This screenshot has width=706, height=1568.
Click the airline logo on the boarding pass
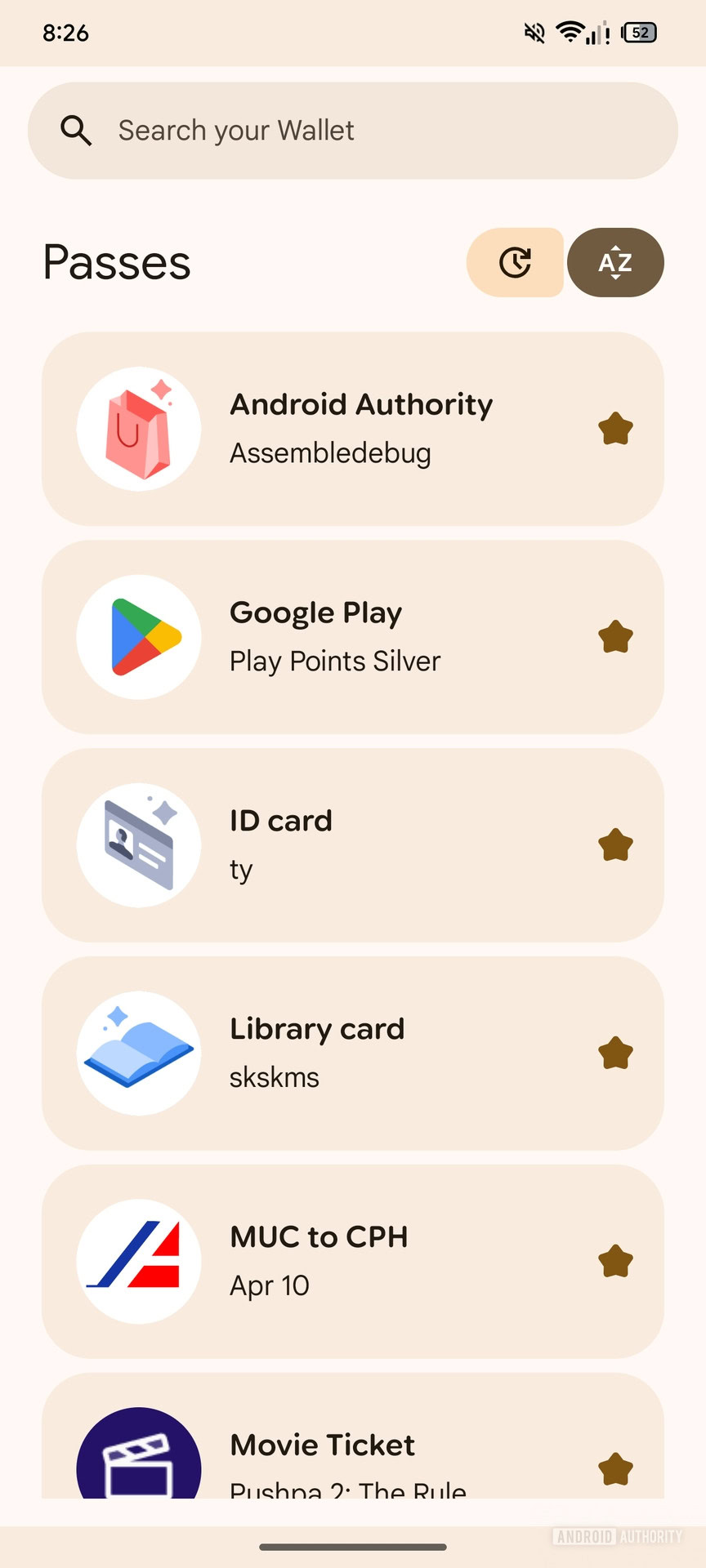click(x=139, y=1261)
